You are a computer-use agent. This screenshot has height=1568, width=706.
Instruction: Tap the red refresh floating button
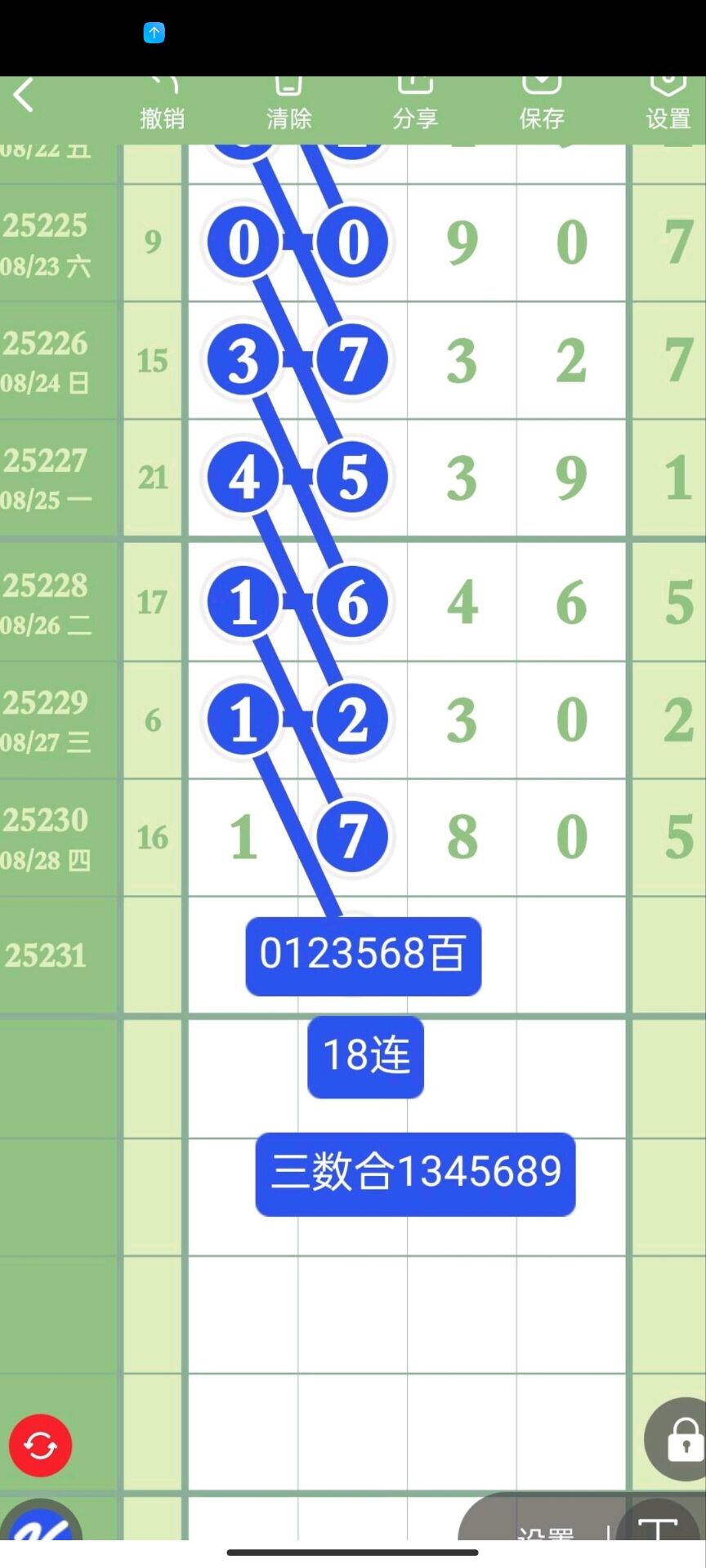41,1445
